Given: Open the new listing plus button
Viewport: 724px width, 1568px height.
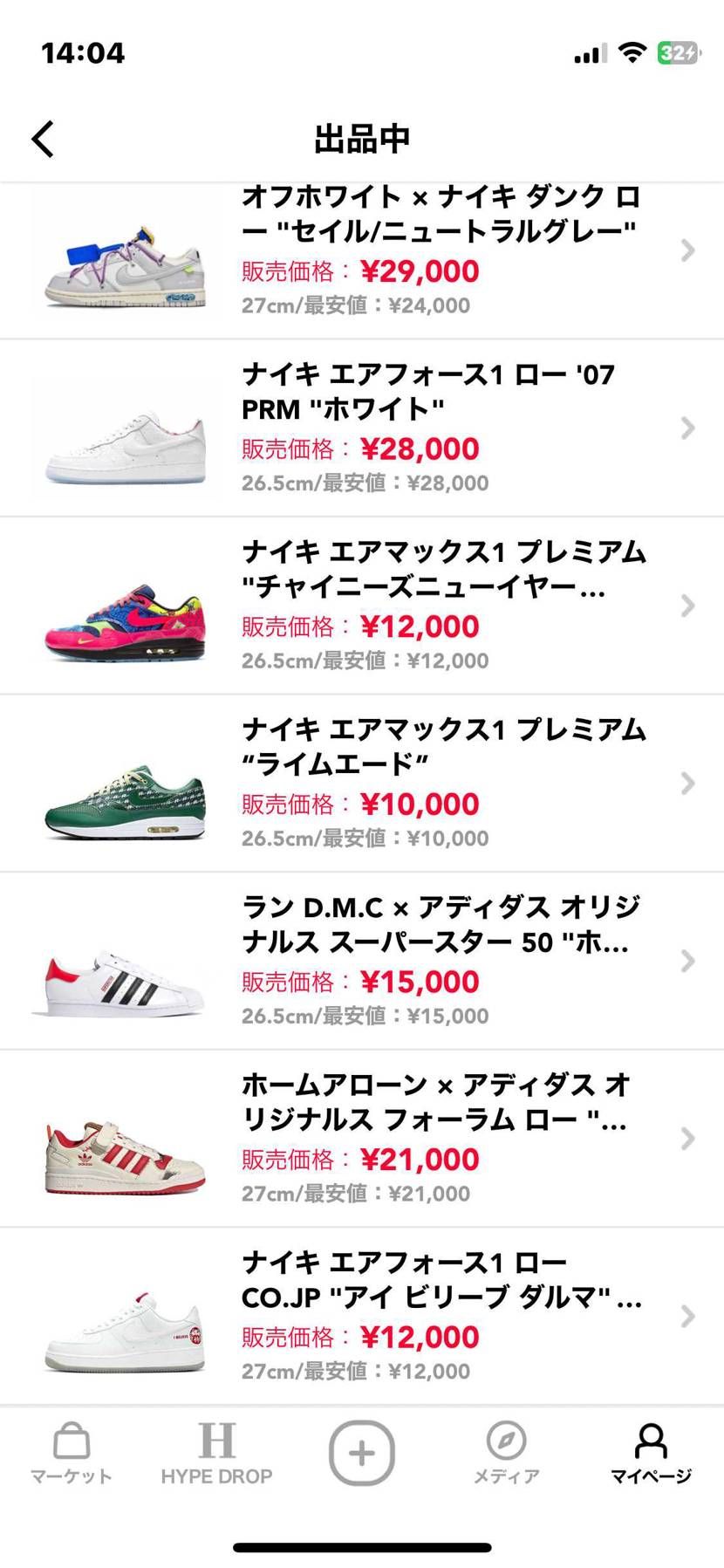Looking at the screenshot, I should 361,1452.
